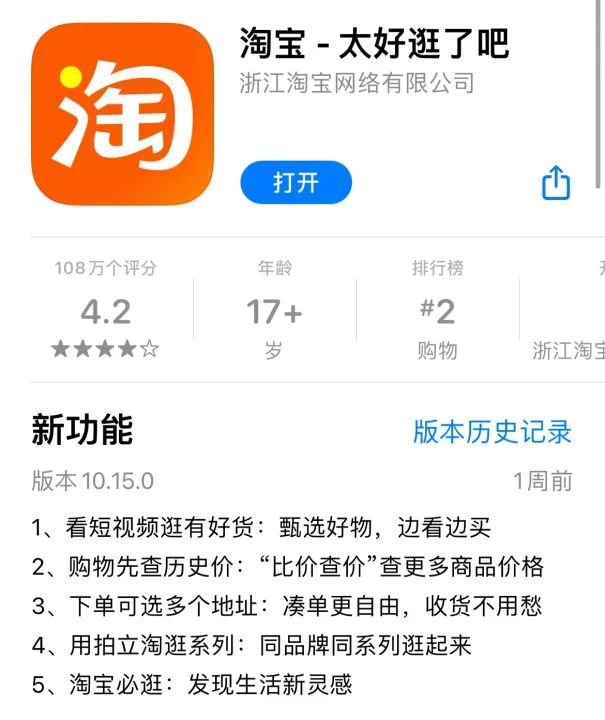Viewport: 605px width, 720px height.
Task: Tap the 4.2 ratings summary
Action: pos(106,312)
